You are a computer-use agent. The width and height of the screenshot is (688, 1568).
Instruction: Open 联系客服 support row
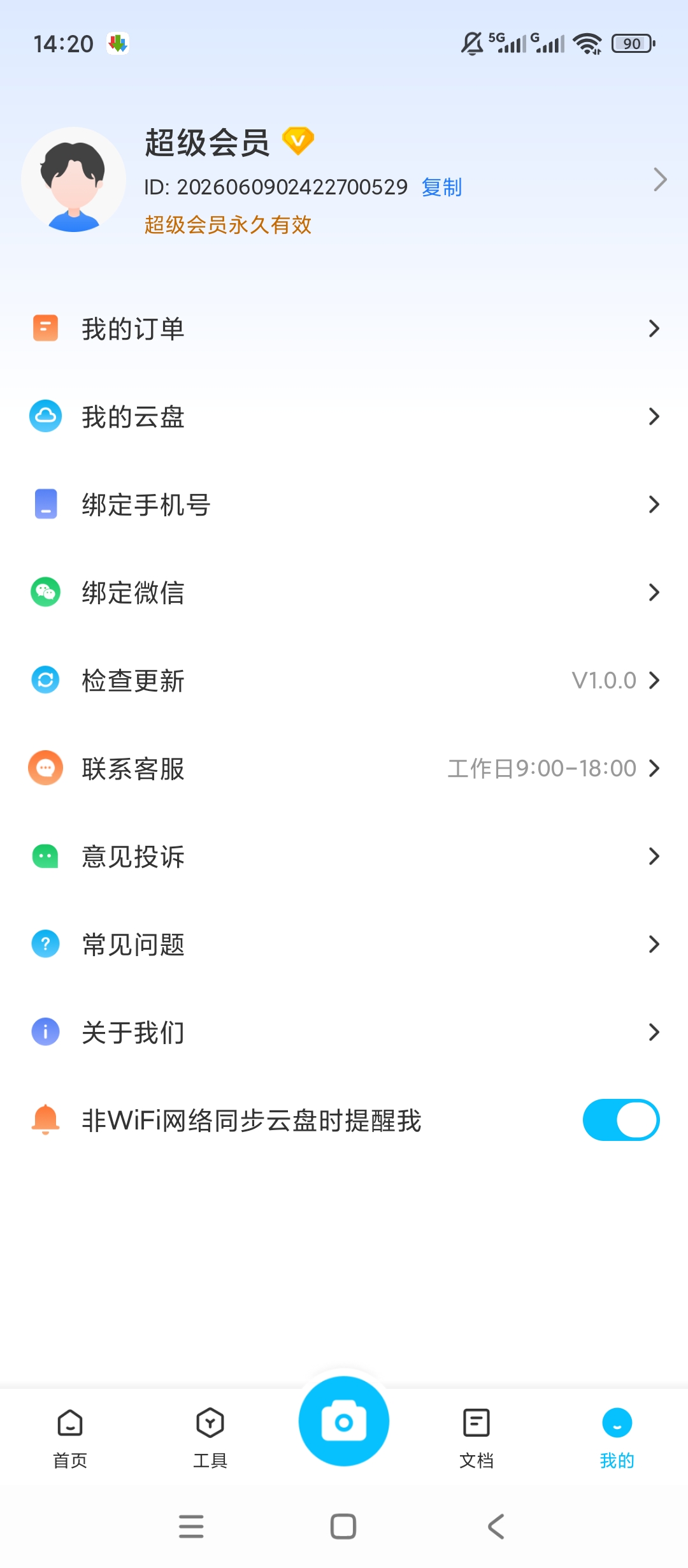(x=344, y=769)
